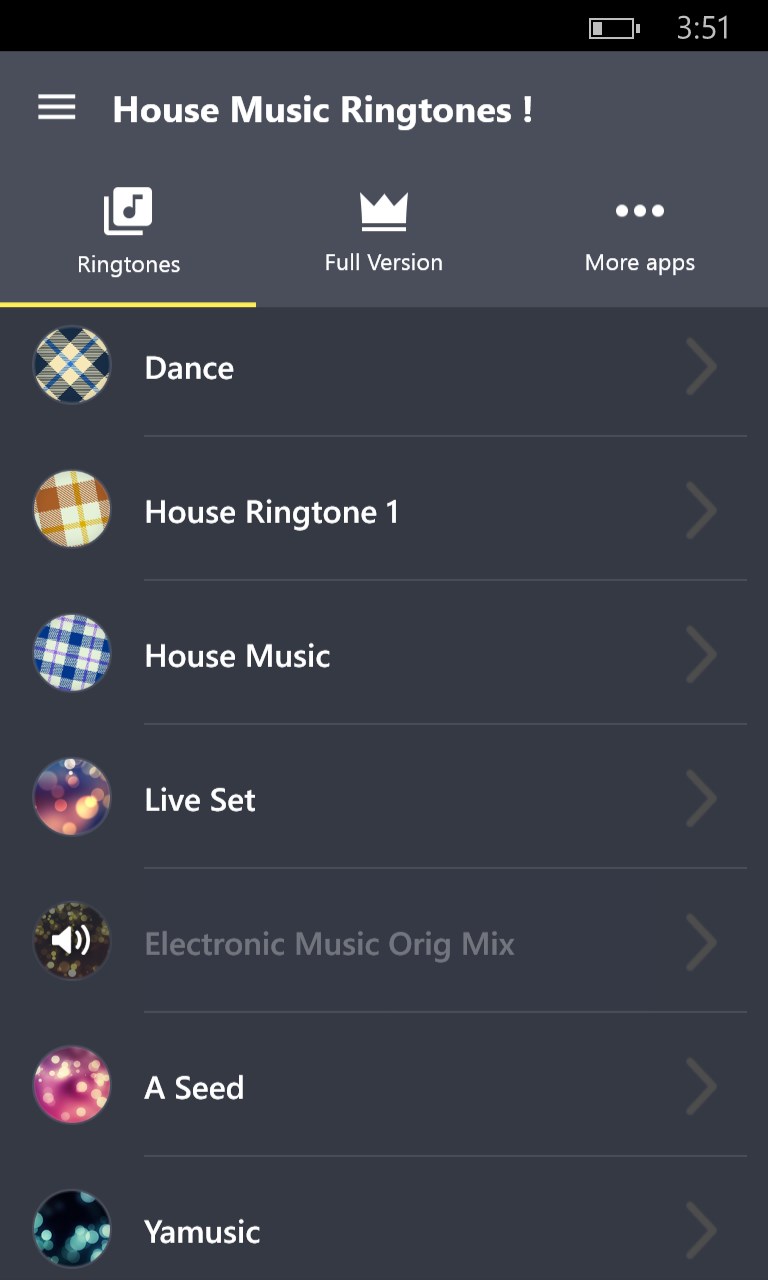This screenshot has width=768, height=1280.
Task: Go to the More apps tab
Action: (x=640, y=232)
